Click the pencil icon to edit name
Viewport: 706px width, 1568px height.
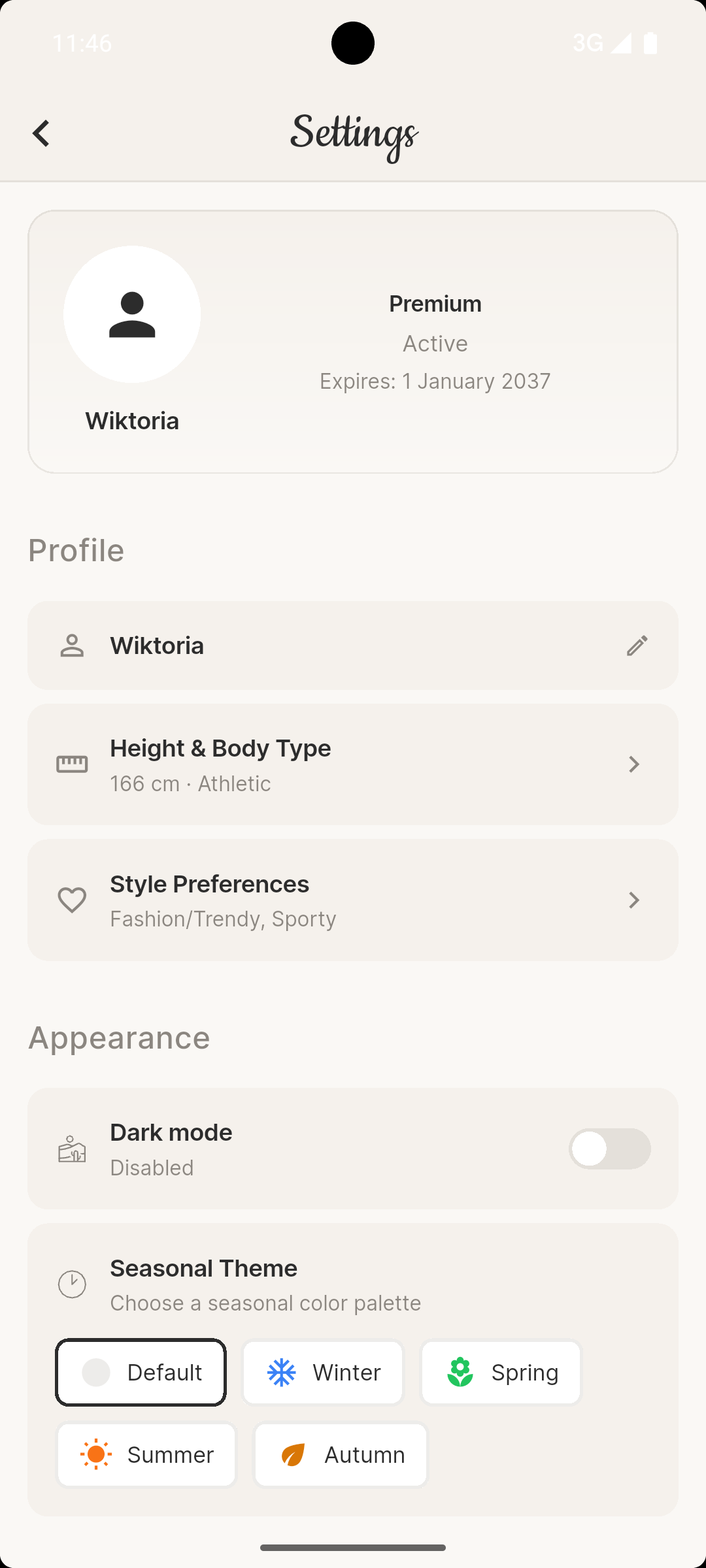click(x=636, y=645)
